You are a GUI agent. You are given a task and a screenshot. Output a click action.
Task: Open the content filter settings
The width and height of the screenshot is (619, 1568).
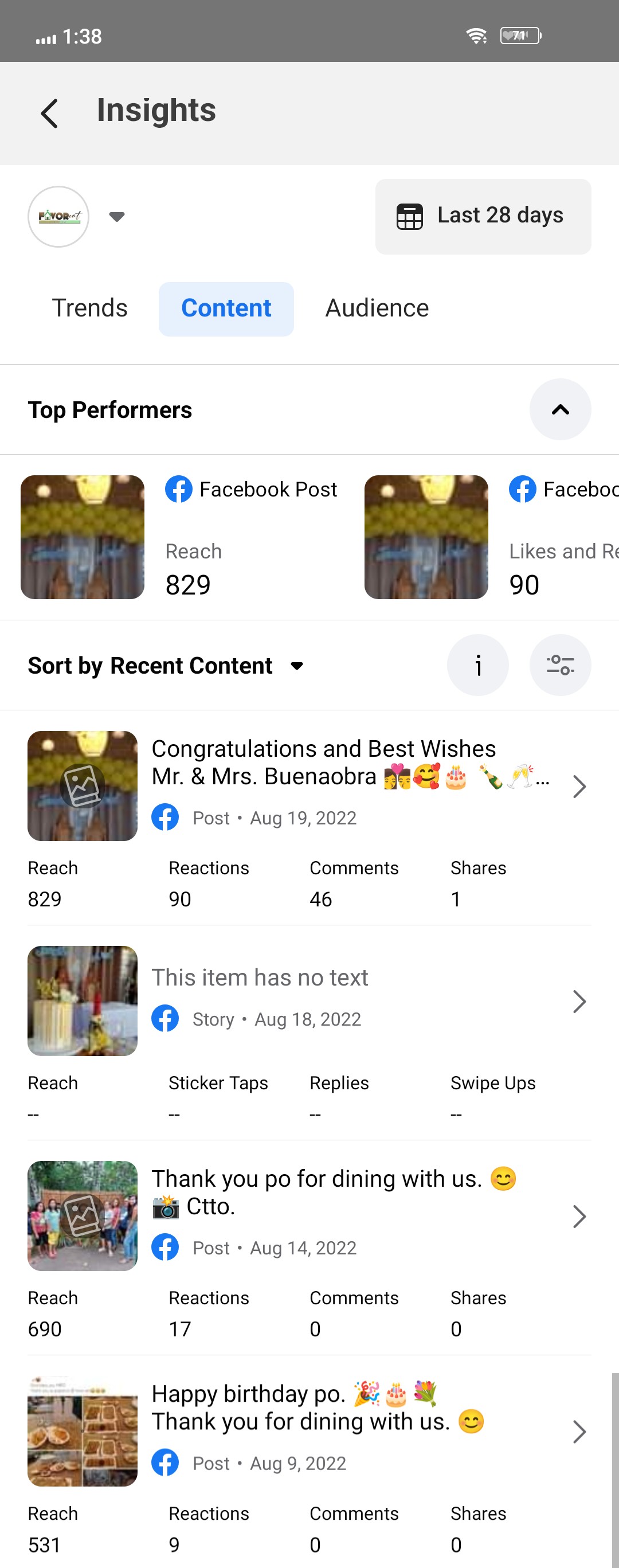(559, 665)
